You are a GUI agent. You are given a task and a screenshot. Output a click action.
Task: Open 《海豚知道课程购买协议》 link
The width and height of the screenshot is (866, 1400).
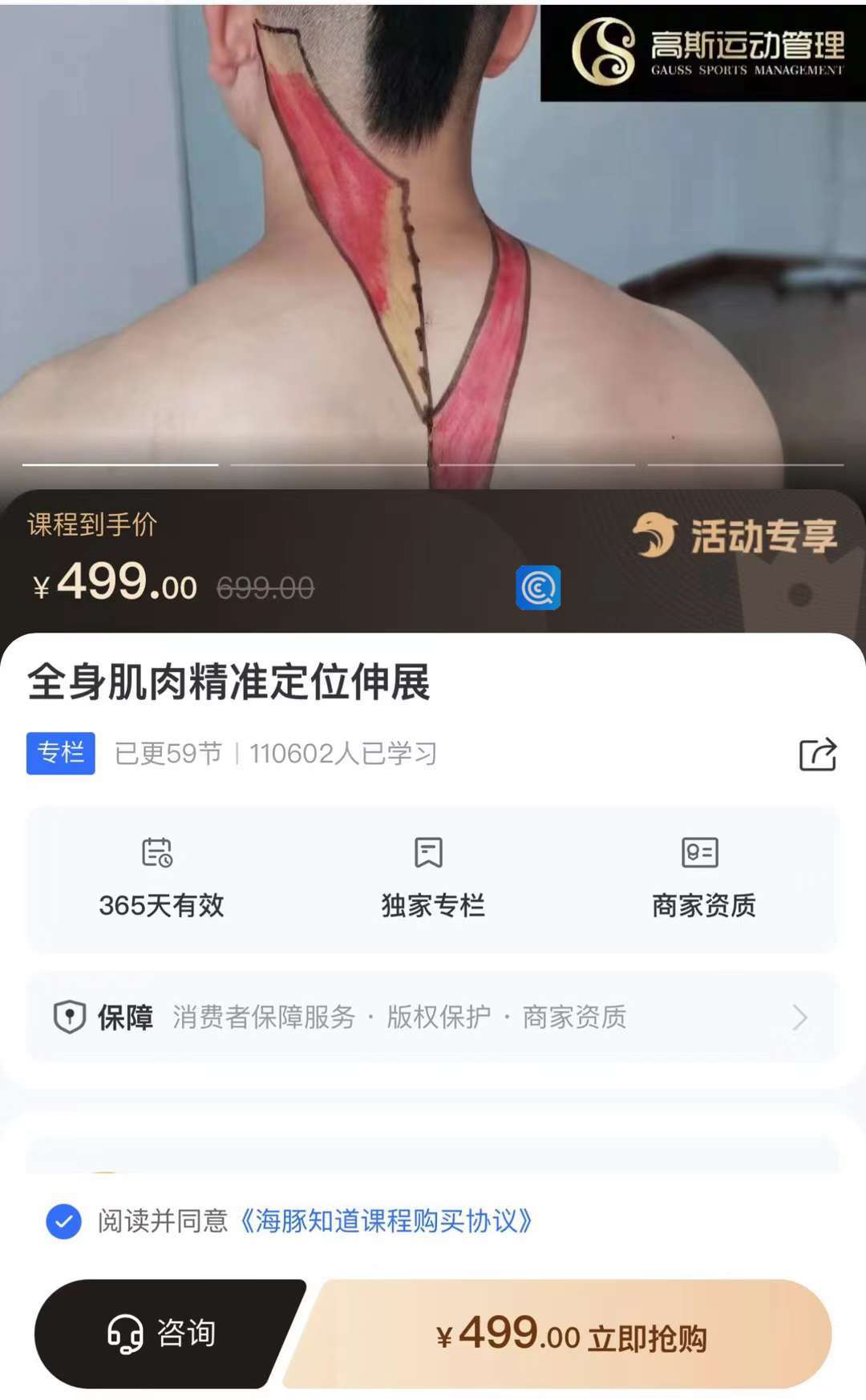tap(386, 1221)
